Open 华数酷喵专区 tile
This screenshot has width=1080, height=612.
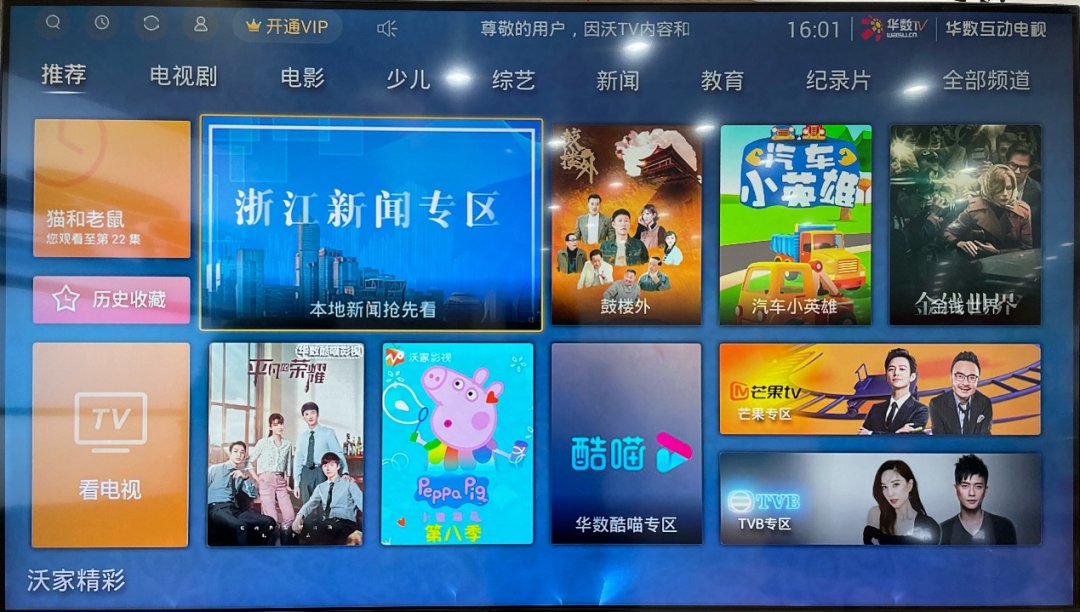626,444
